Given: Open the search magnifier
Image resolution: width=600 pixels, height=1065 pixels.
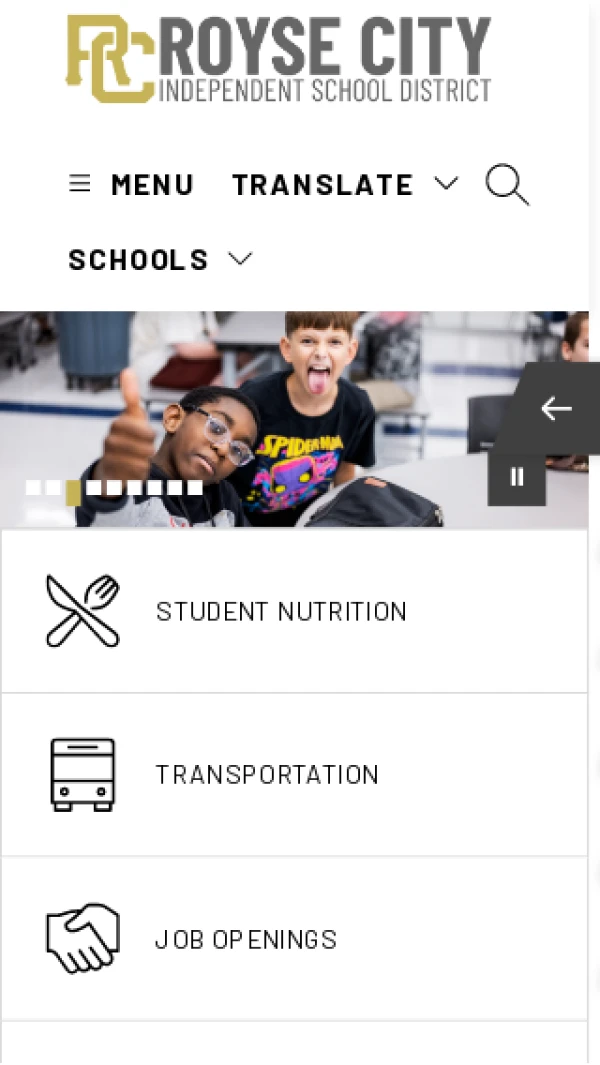Looking at the screenshot, I should click(x=506, y=185).
